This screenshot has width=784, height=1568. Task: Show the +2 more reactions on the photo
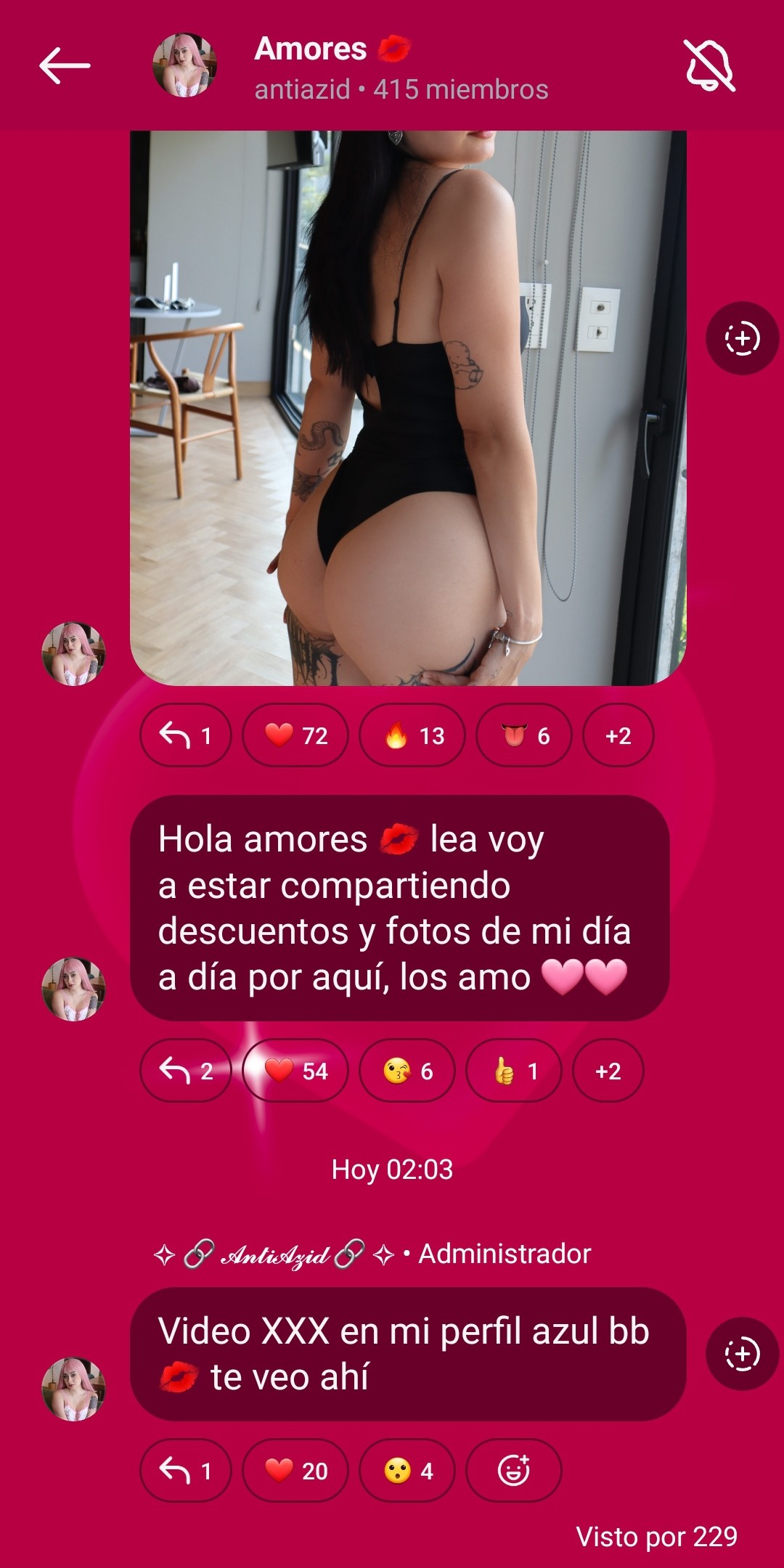click(618, 735)
